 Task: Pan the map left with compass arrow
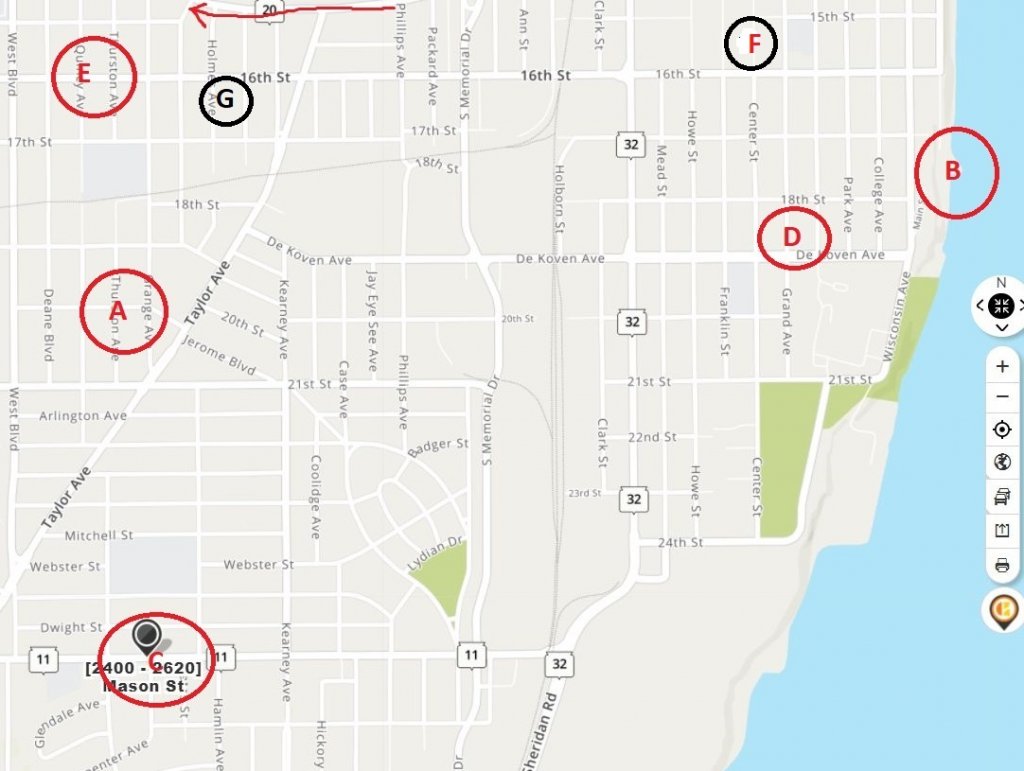(x=982, y=305)
